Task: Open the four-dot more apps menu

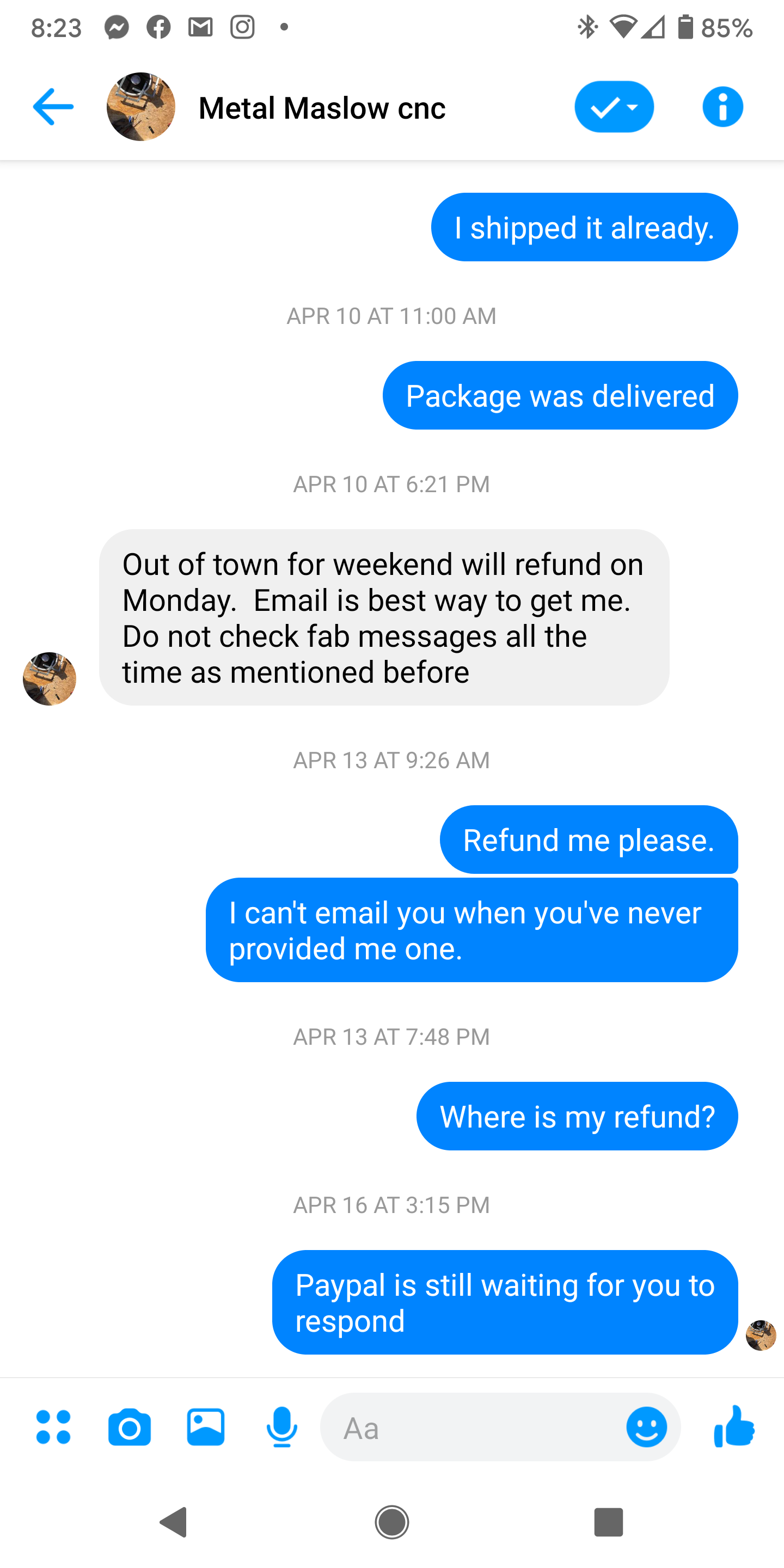Action: pyautogui.click(x=53, y=1427)
